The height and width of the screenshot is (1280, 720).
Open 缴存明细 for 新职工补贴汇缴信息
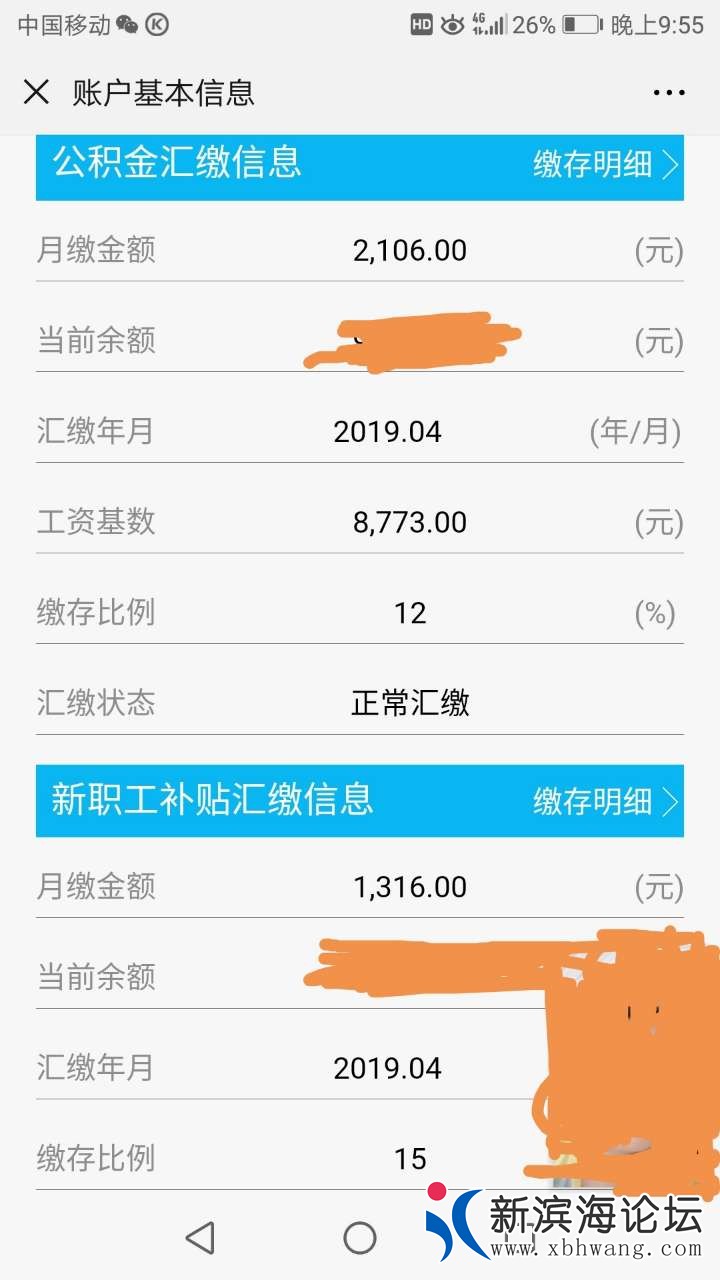click(x=605, y=801)
